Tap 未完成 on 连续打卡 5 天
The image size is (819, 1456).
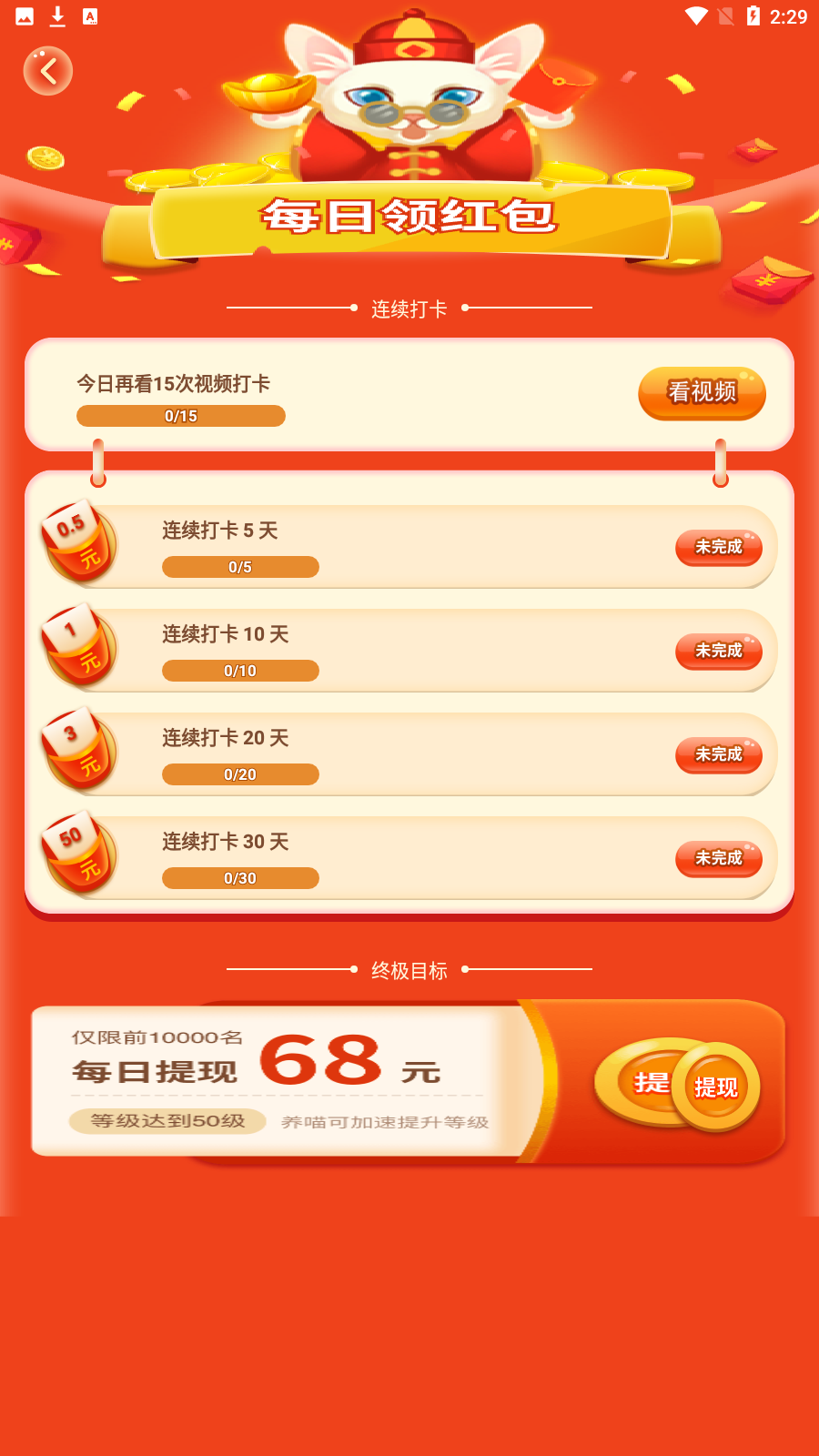720,547
